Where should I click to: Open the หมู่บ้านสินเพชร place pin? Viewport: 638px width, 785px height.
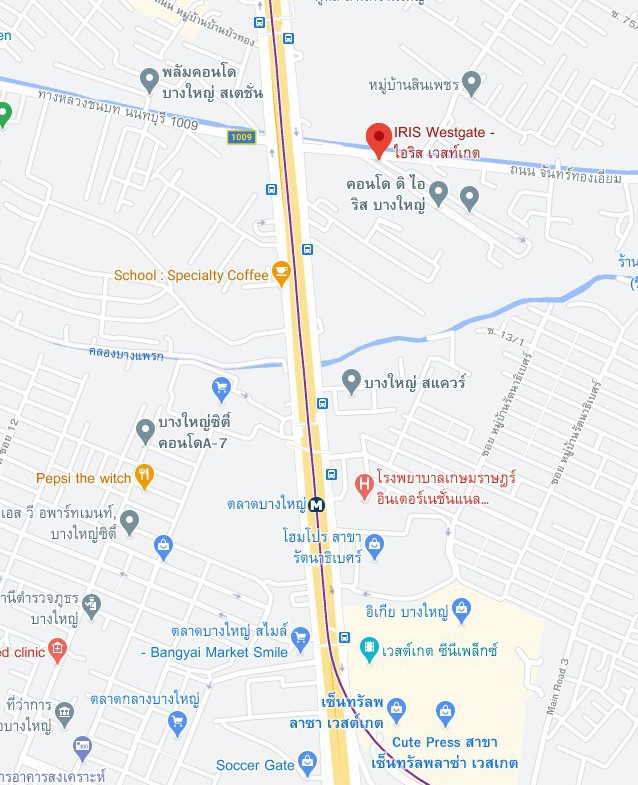[473, 82]
